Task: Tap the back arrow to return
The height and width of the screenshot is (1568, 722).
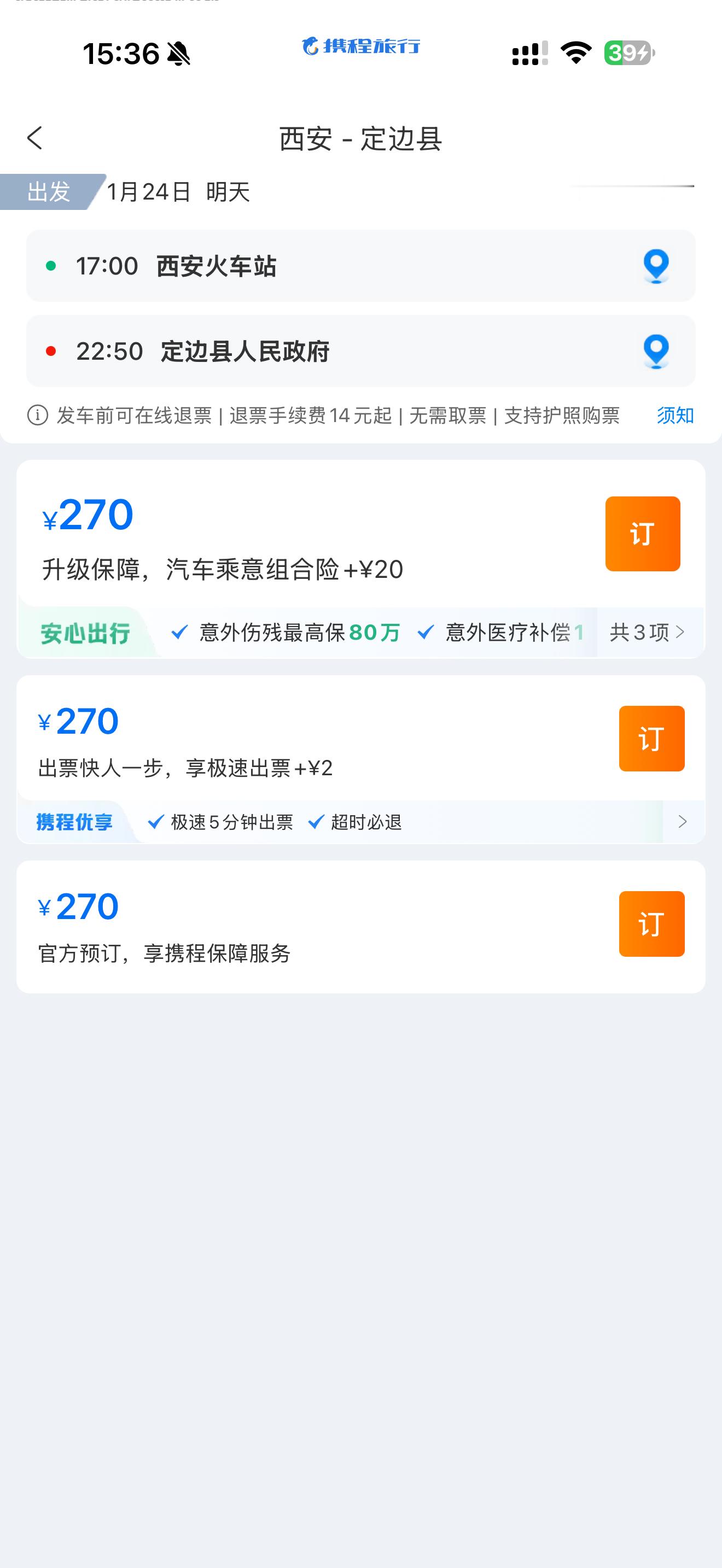Action: click(x=34, y=139)
